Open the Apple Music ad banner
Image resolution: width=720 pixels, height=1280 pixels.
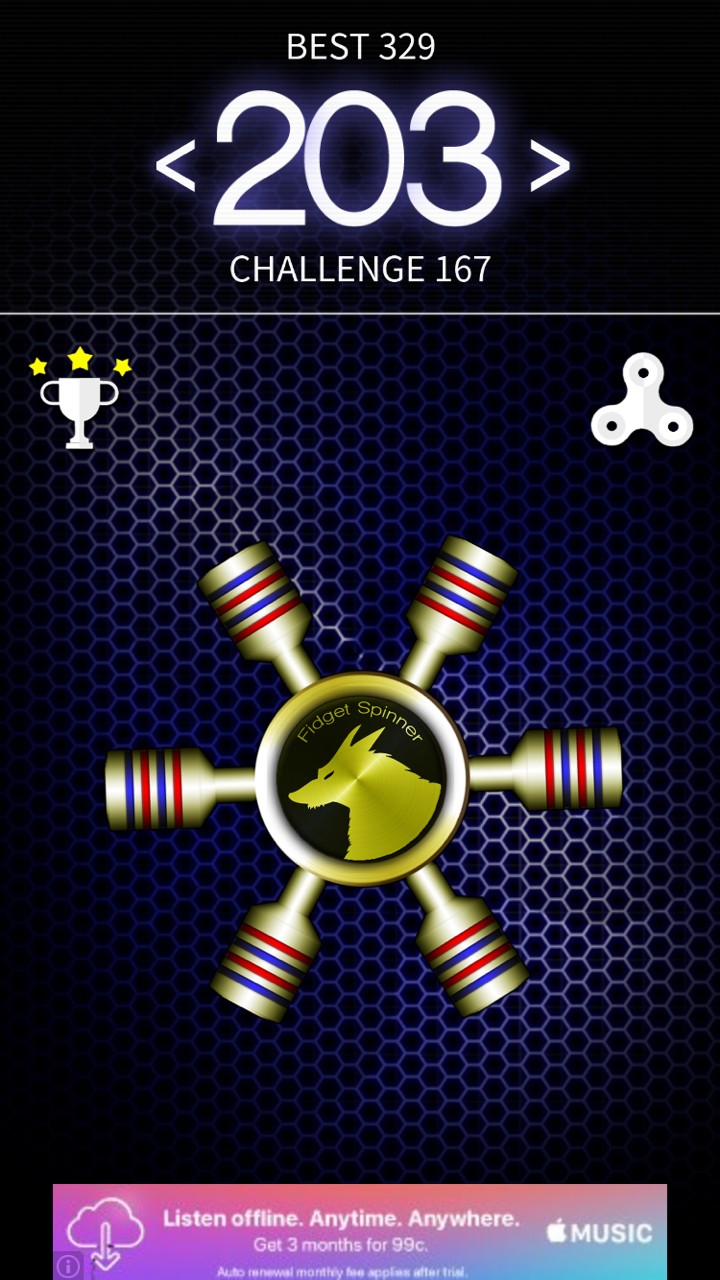(x=360, y=1230)
